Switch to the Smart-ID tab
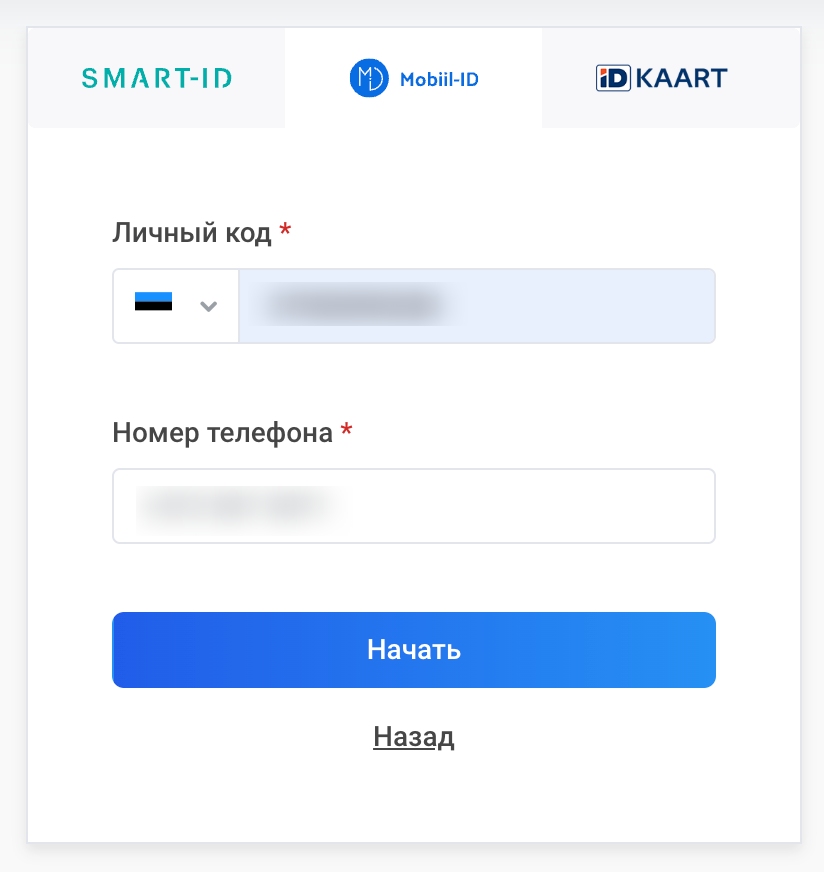 (x=156, y=78)
